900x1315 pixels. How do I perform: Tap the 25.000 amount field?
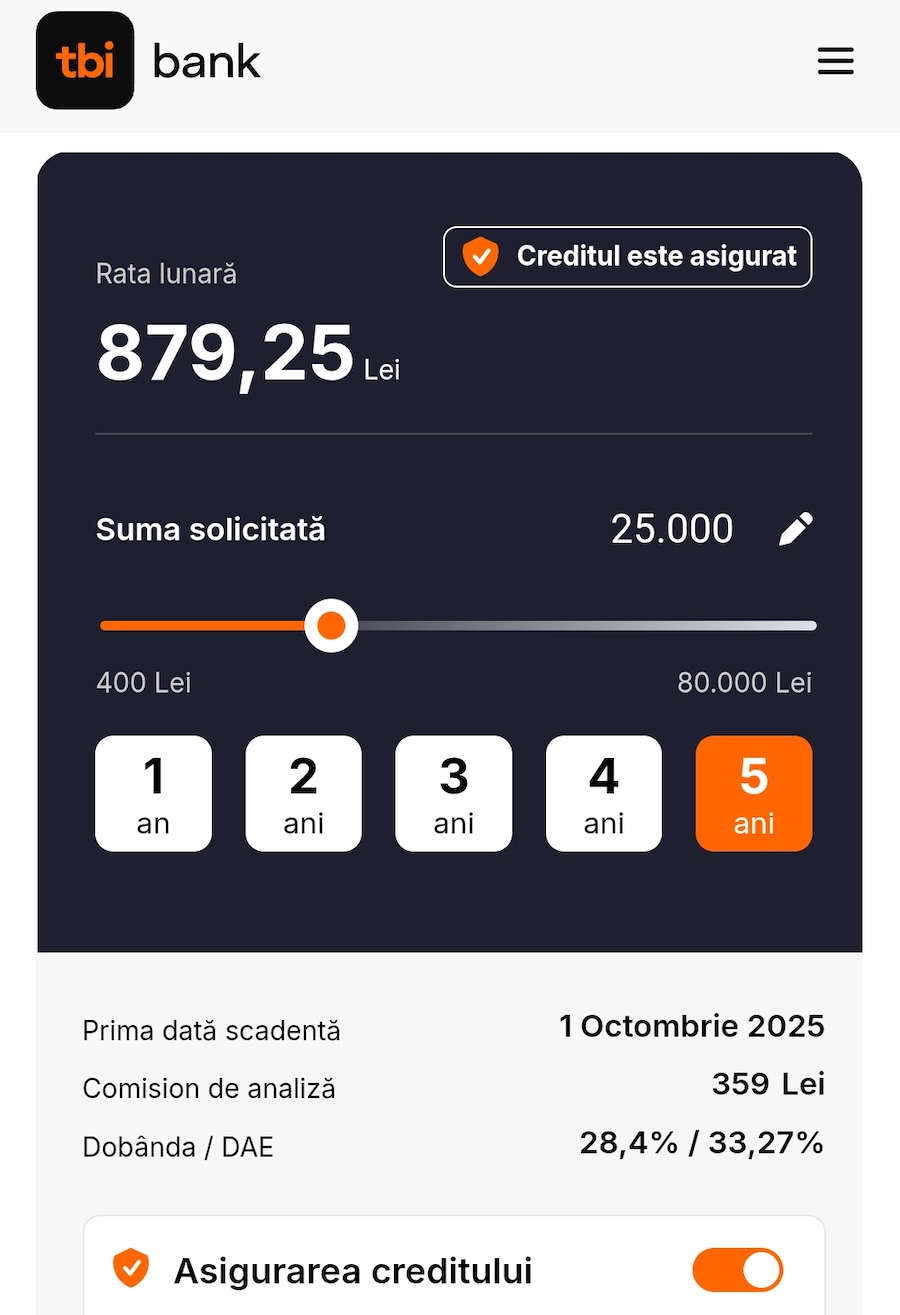point(672,529)
